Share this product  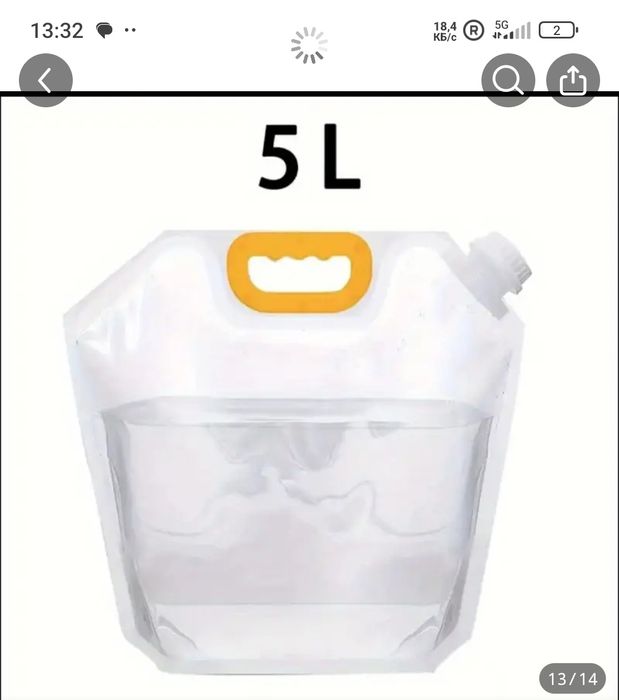click(573, 80)
